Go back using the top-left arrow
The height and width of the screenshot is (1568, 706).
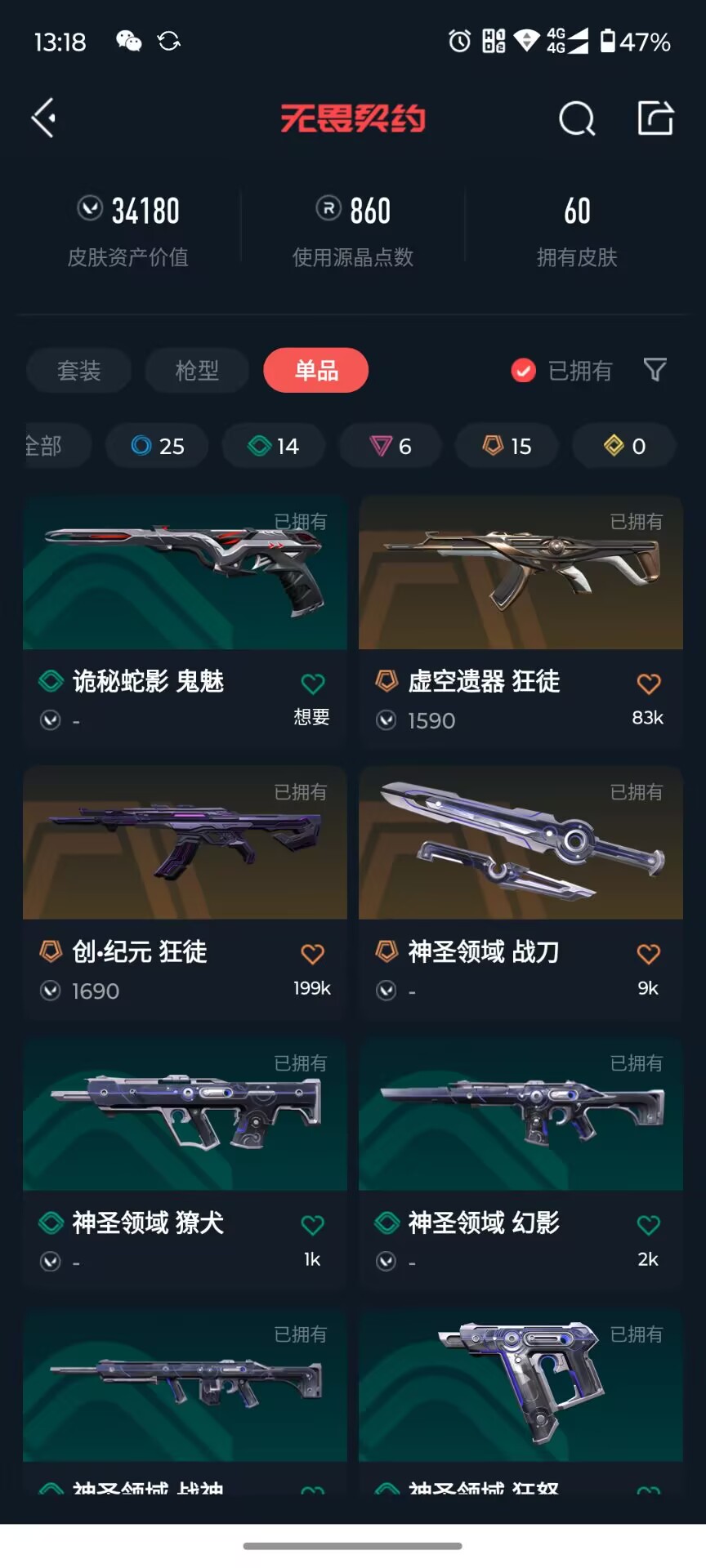pos(43,118)
